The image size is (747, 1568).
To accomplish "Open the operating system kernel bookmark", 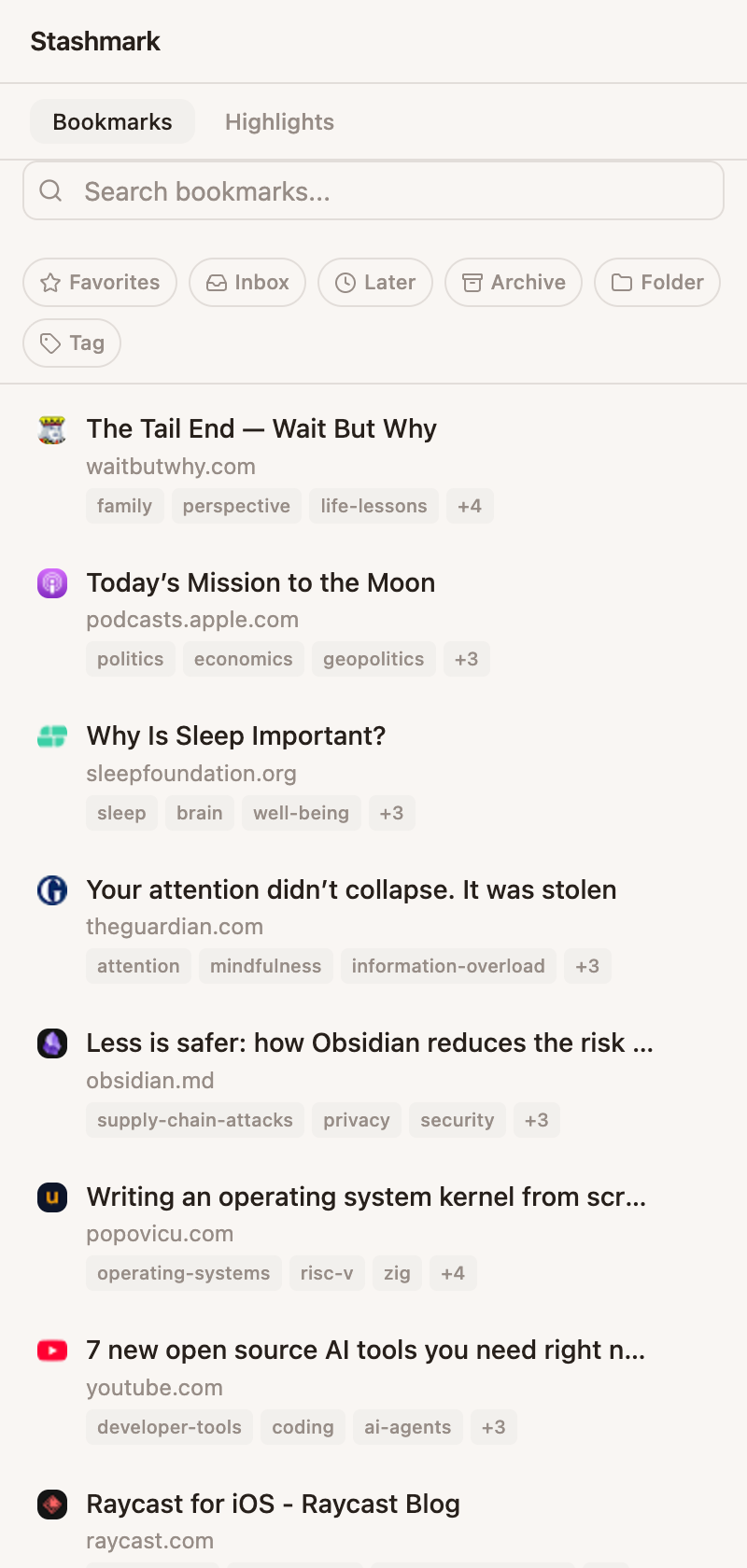I will click(373, 1235).
